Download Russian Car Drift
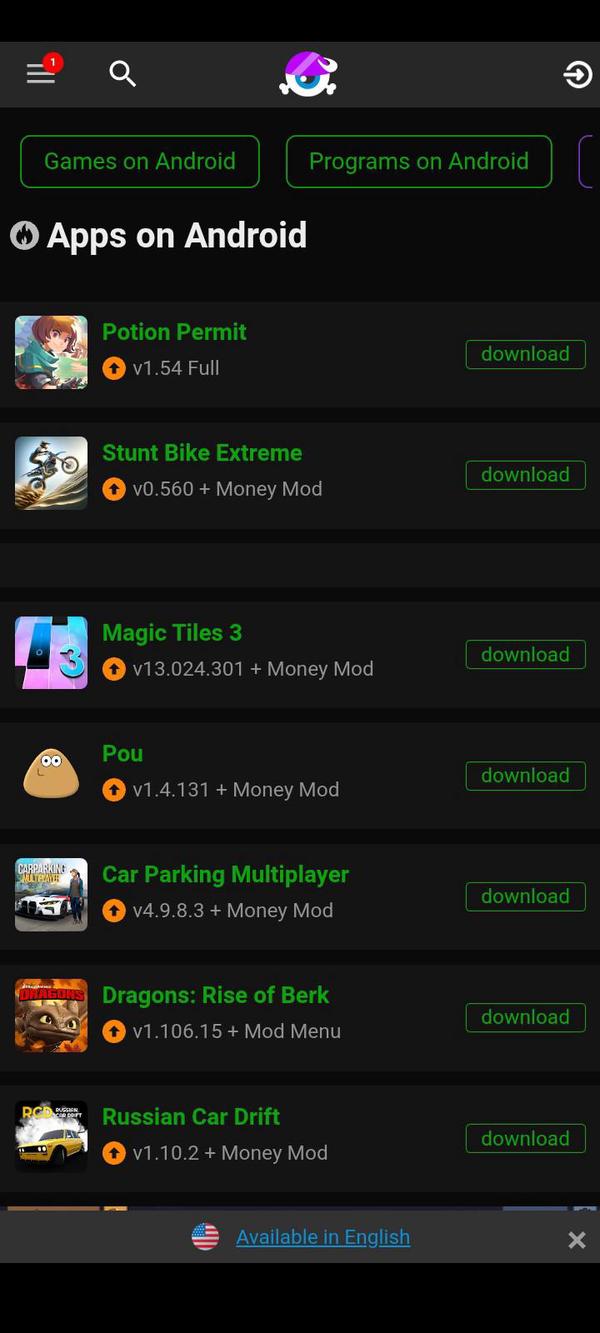Viewport: 600px width, 1333px height. 525,1139
